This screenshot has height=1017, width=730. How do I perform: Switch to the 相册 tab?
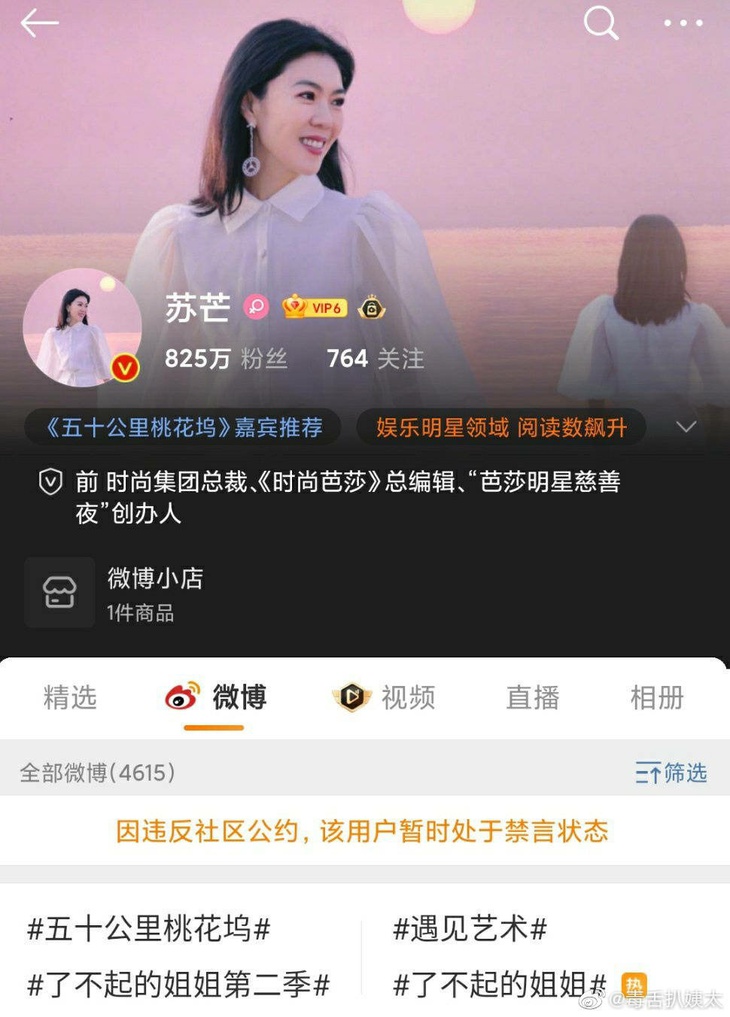pos(657,697)
